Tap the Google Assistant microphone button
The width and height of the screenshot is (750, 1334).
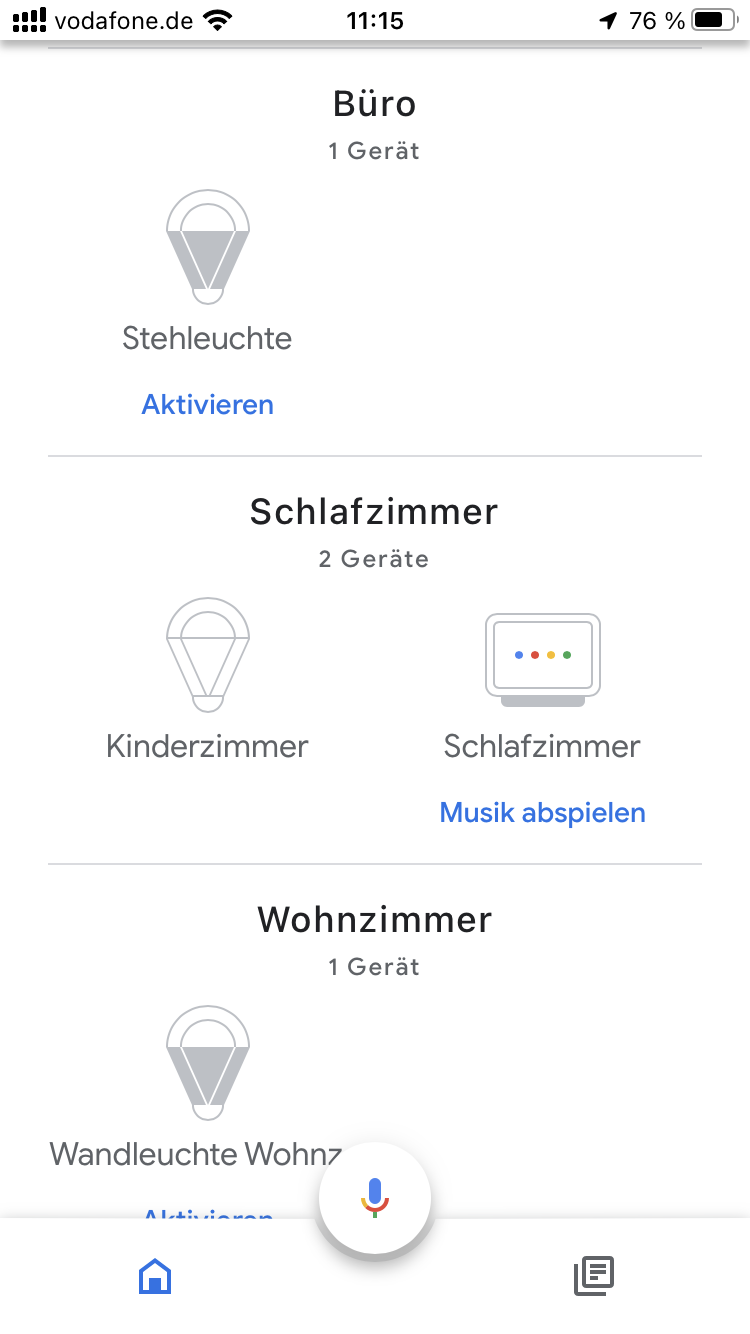coord(374,1197)
